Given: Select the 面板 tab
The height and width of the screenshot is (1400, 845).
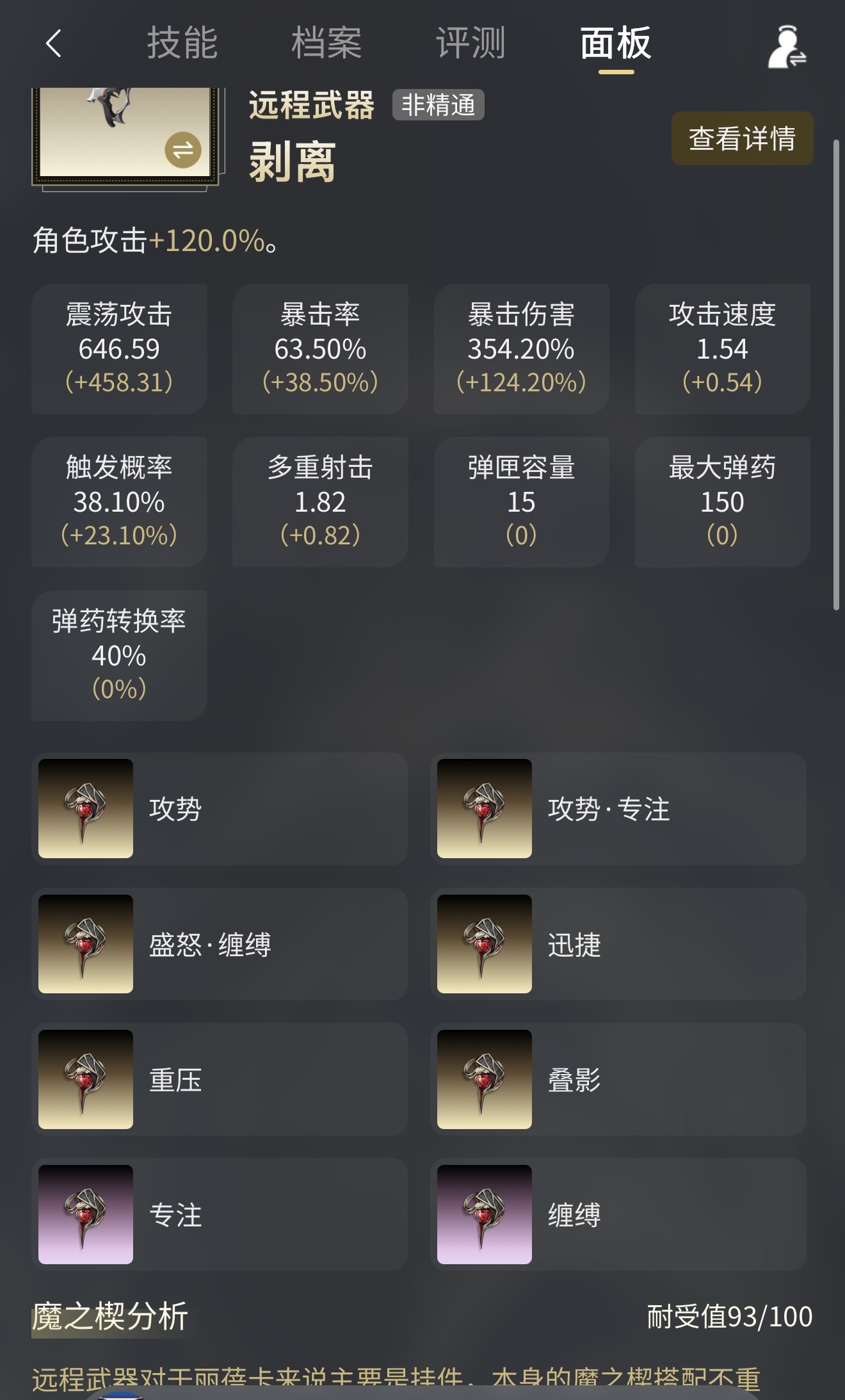Looking at the screenshot, I should (x=615, y=44).
